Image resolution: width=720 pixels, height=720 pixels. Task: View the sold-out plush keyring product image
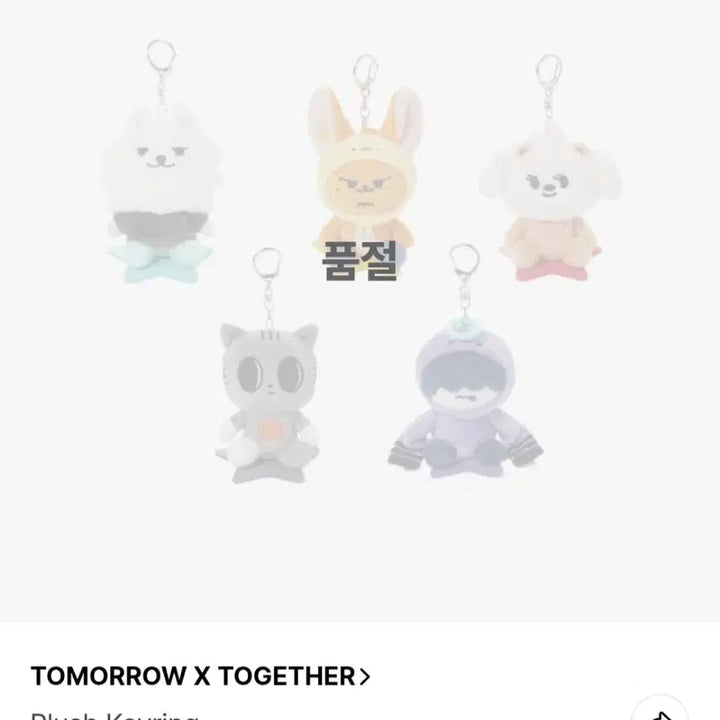[x=360, y=270]
